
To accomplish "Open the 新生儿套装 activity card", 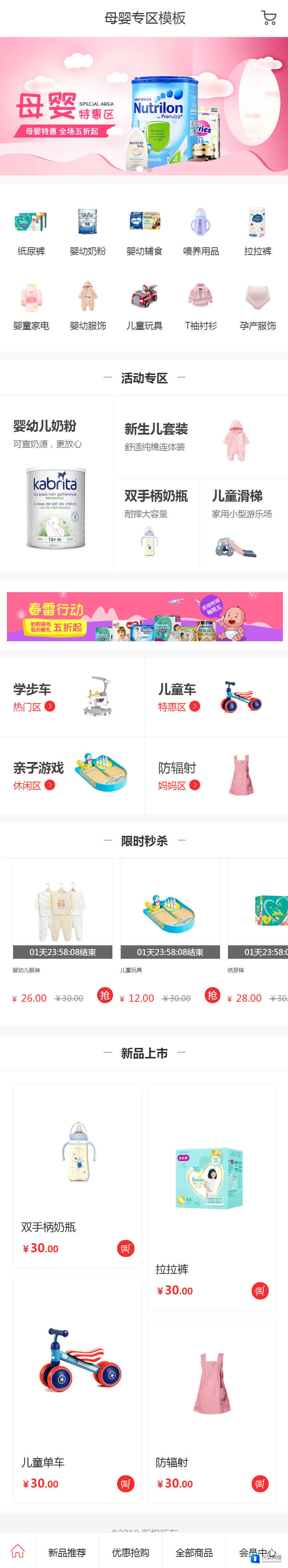I will click(200, 437).
